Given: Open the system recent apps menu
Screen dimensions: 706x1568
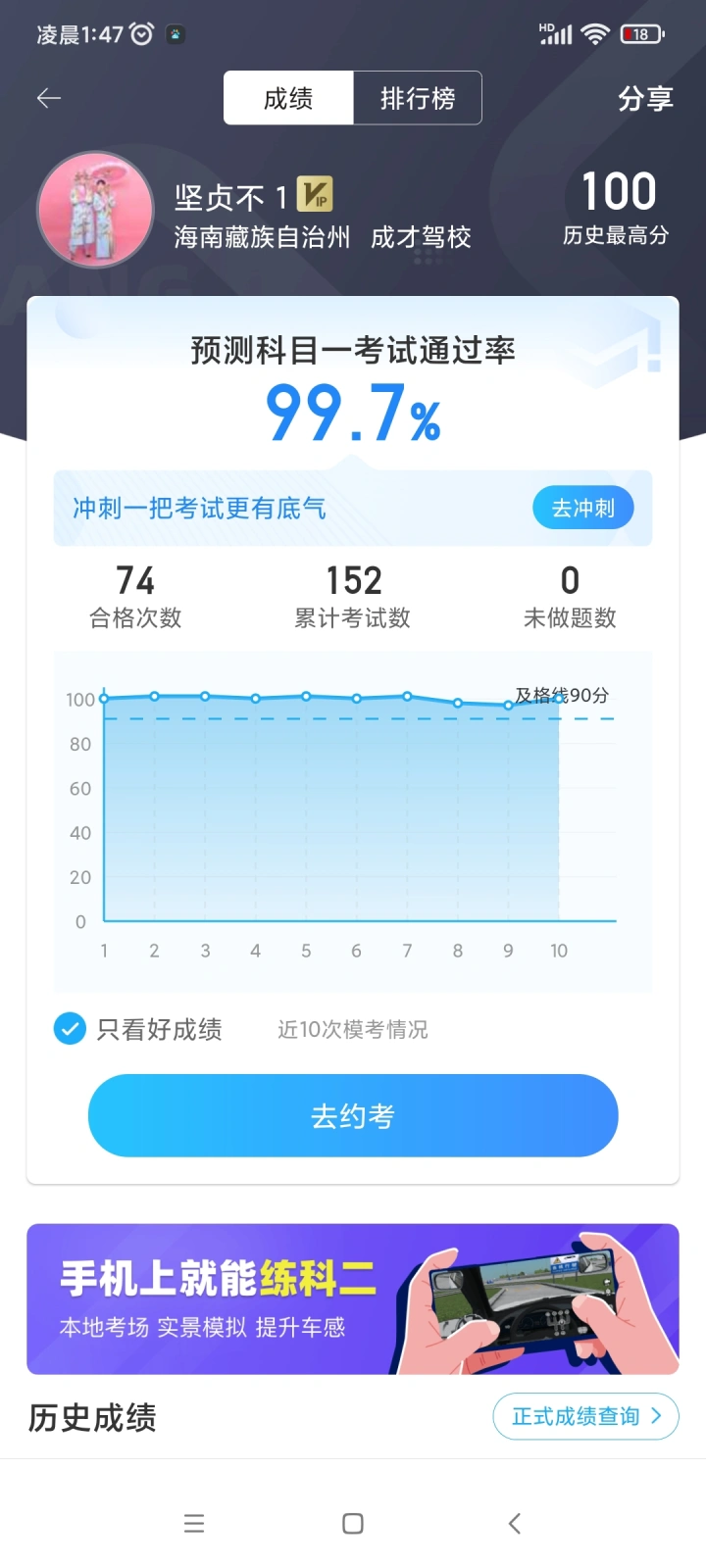Looking at the screenshot, I should tap(194, 1523).
